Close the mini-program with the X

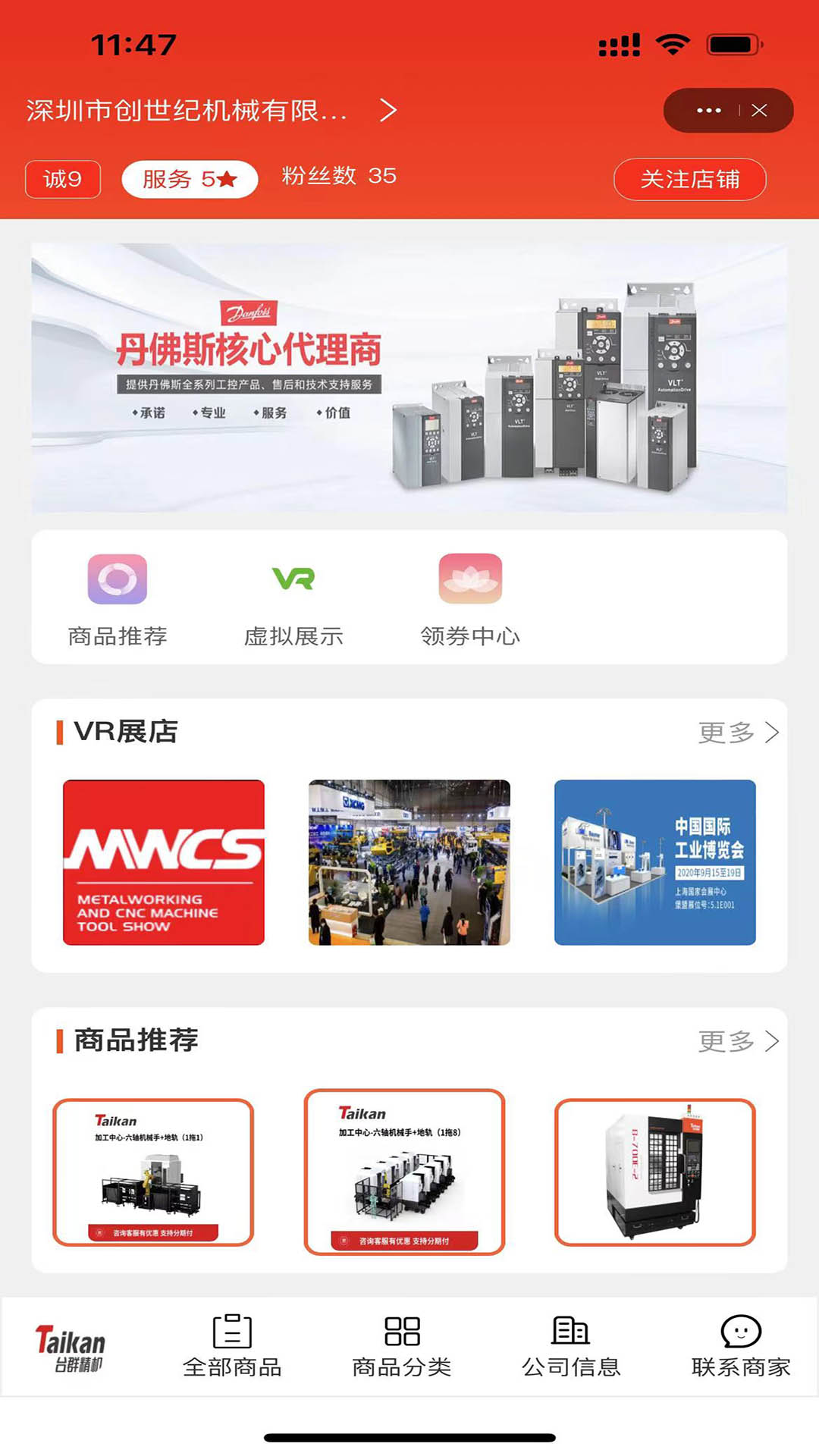click(x=759, y=111)
